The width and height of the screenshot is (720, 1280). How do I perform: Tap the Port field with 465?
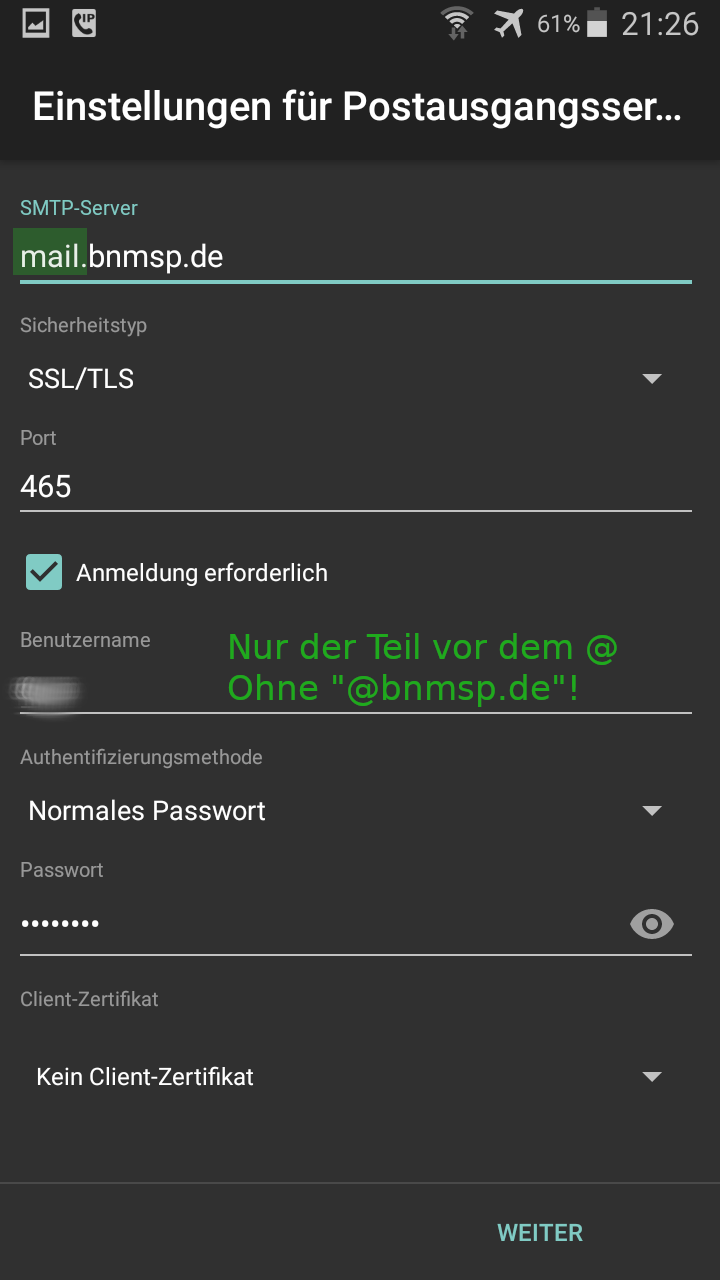pos(355,486)
